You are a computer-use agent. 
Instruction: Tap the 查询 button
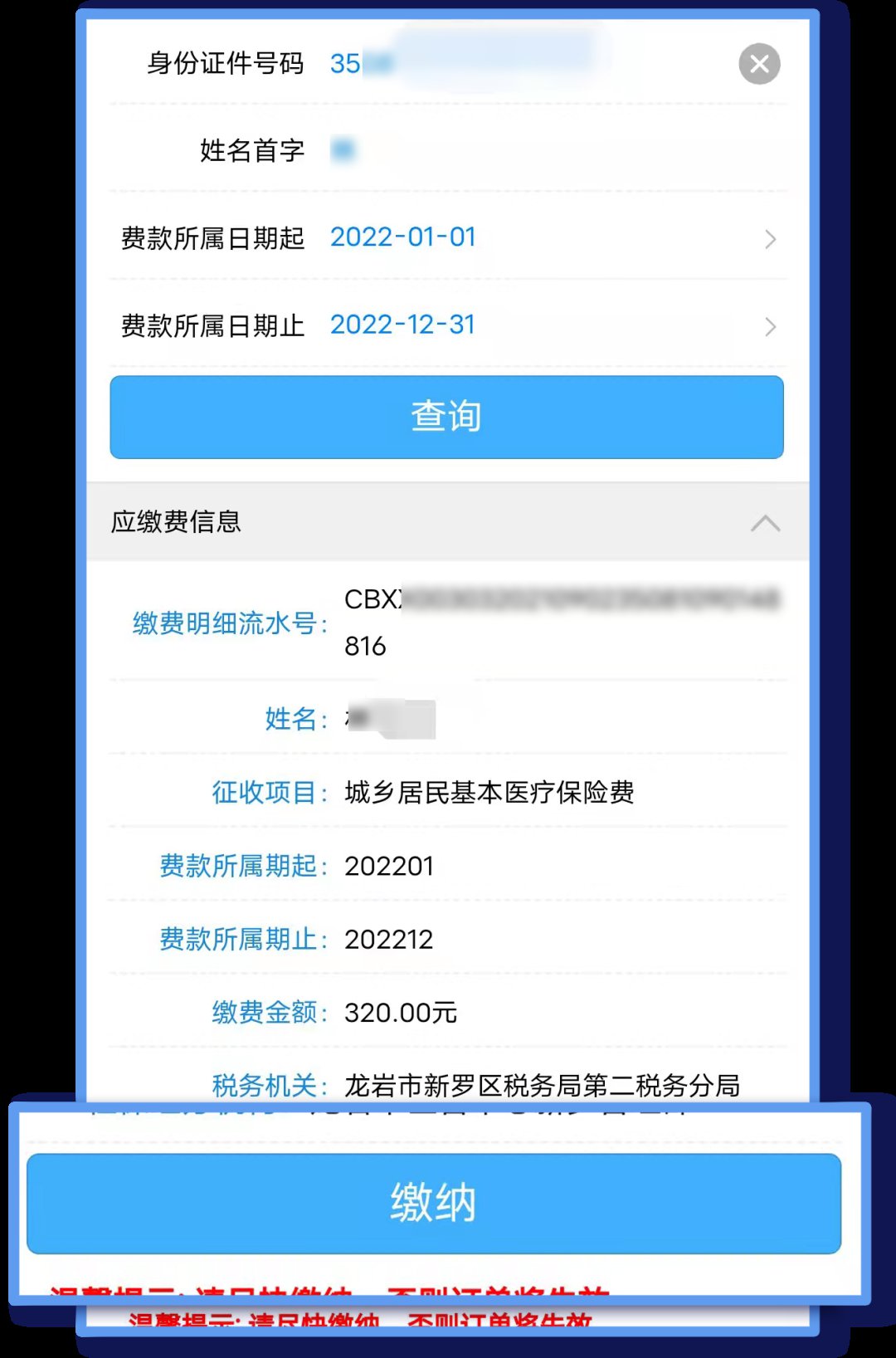point(446,417)
